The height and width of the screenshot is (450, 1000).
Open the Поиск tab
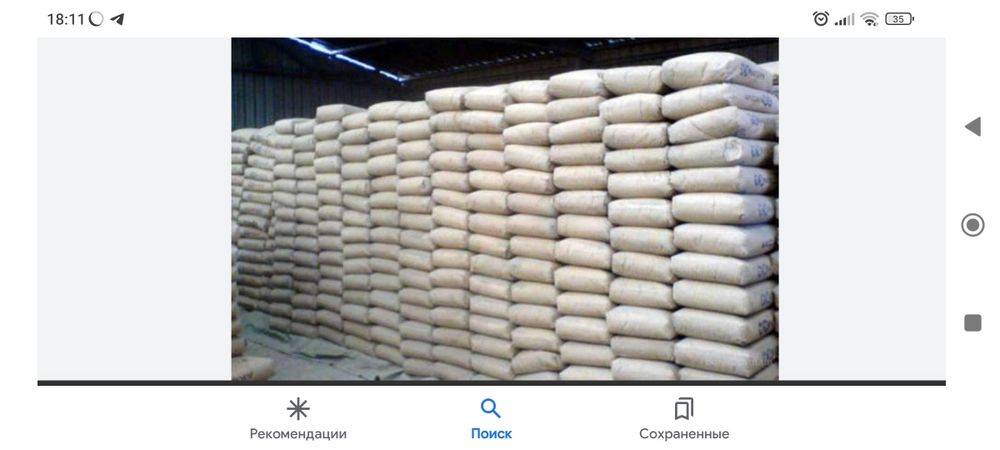coord(491,419)
